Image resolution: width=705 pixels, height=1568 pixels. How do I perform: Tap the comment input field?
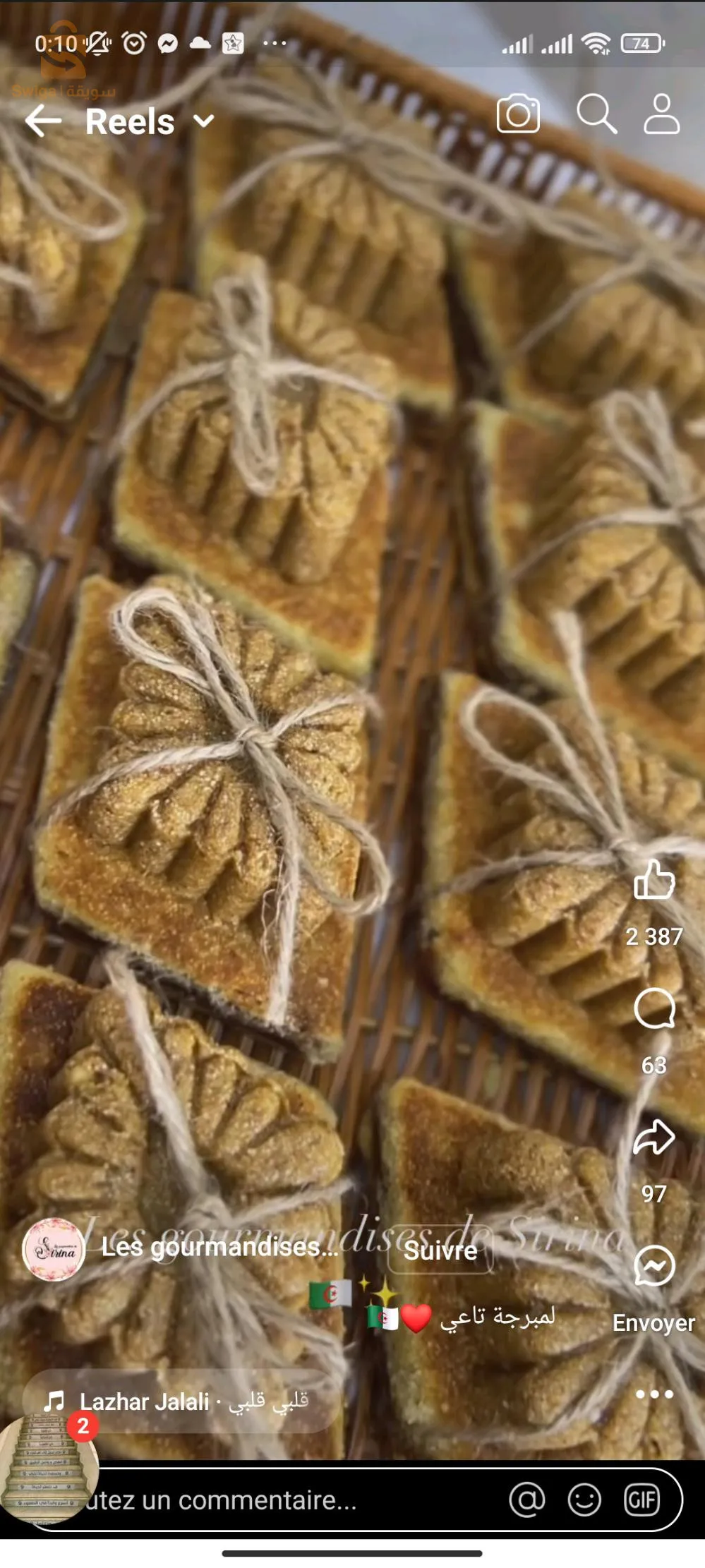282,1500
